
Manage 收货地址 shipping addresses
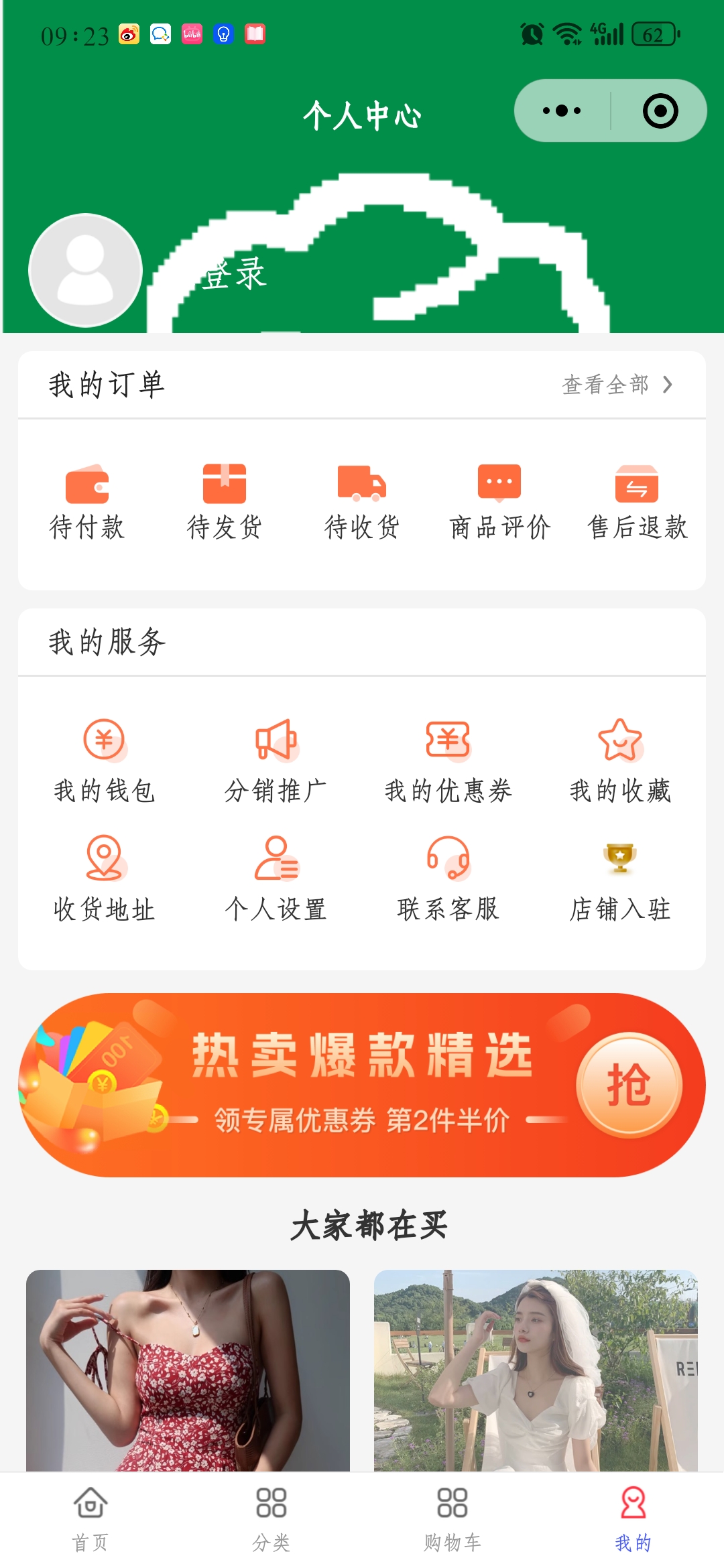point(104,879)
